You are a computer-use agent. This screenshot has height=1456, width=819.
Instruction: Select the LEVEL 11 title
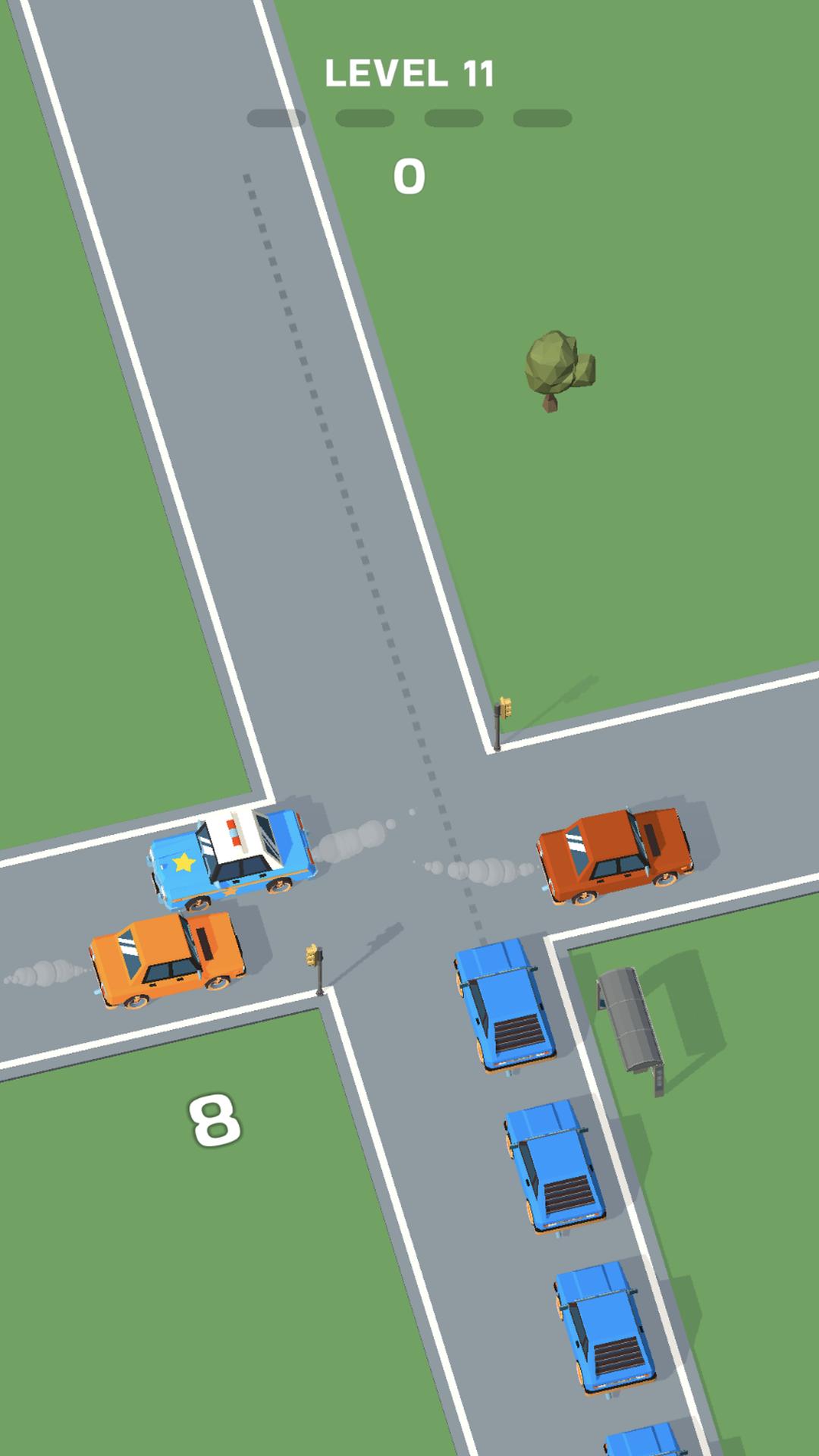(x=409, y=72)
